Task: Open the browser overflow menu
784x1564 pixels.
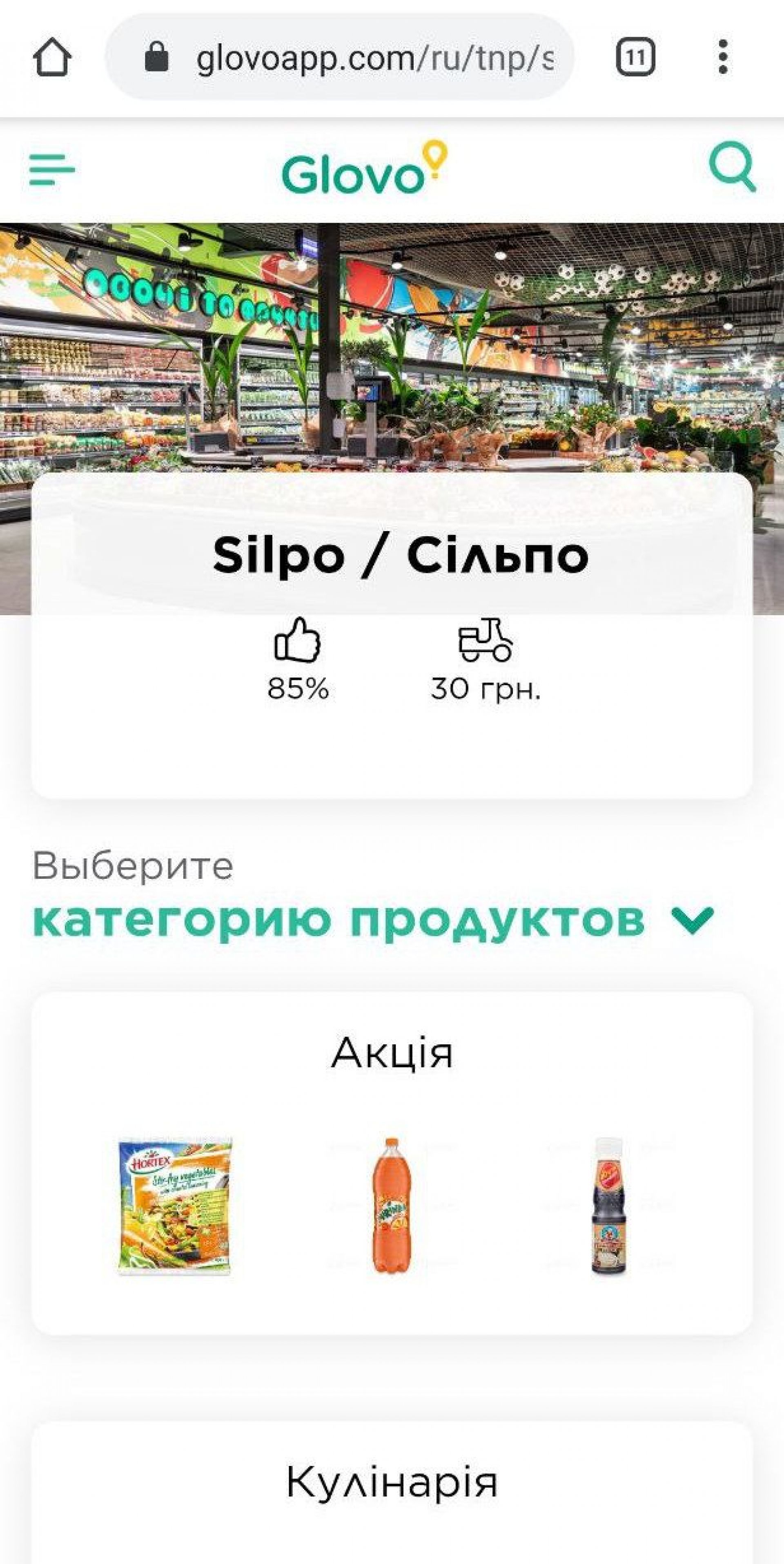Action: point(723,58)
